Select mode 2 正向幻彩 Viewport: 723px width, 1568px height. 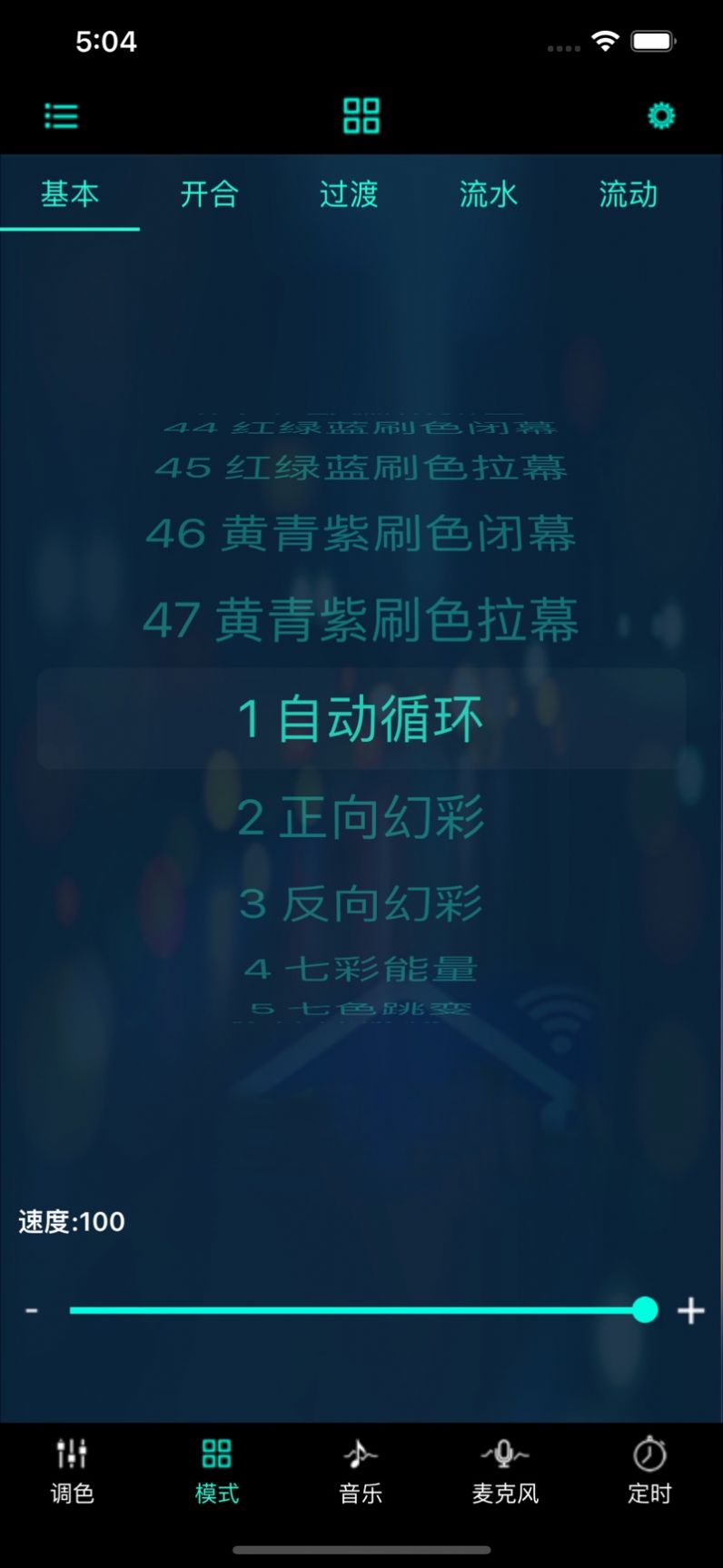361,817
